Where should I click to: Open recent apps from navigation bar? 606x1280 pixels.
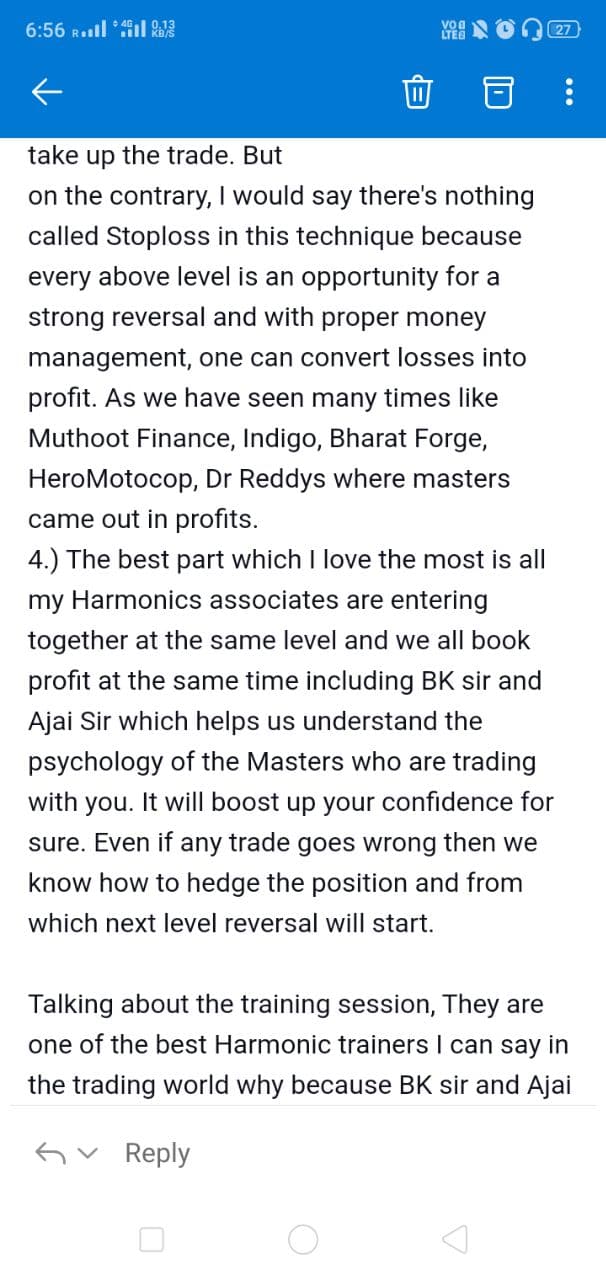[x=152, y=1240]
